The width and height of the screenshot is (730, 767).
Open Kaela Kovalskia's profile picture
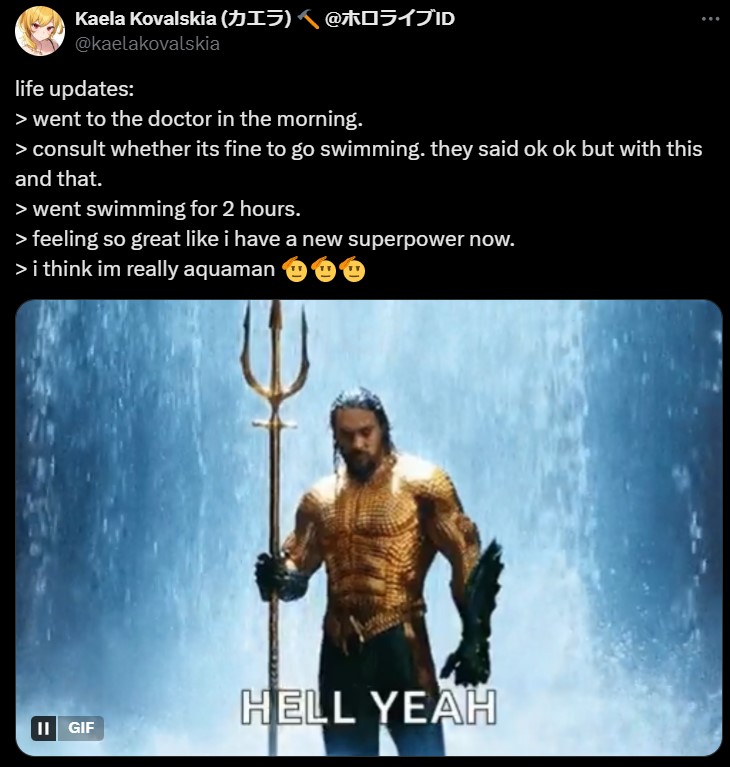40,31
